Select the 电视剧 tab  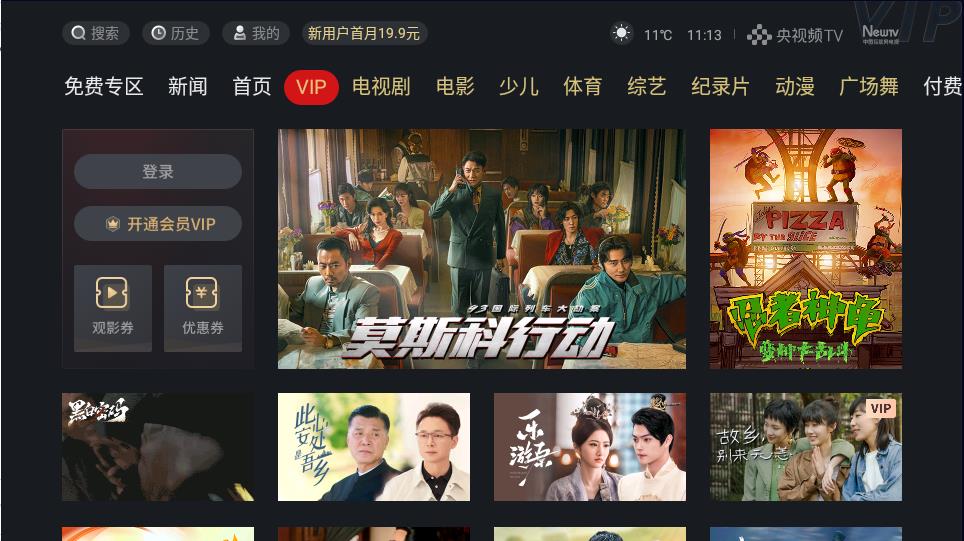(381, 87)
